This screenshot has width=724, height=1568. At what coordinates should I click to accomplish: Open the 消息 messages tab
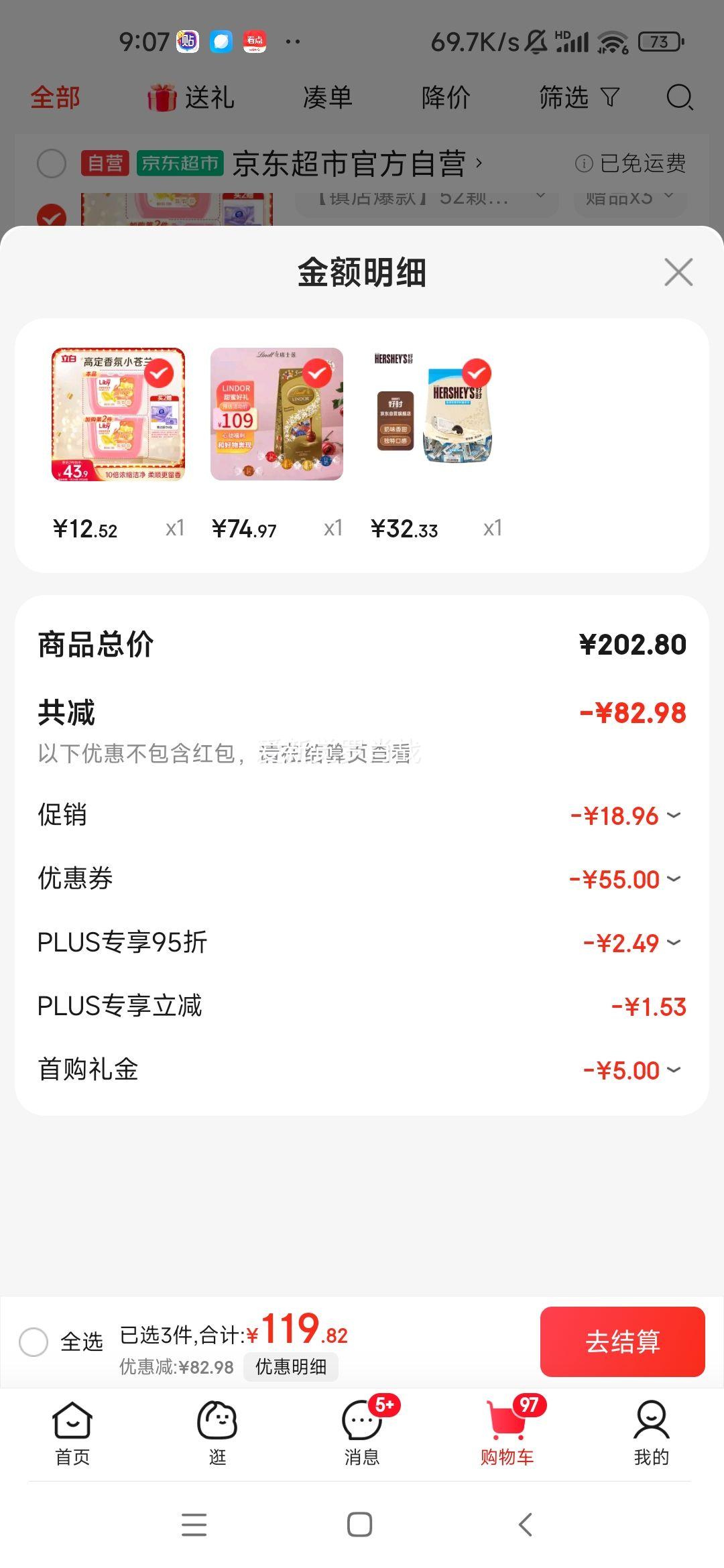pos(362,1433)
